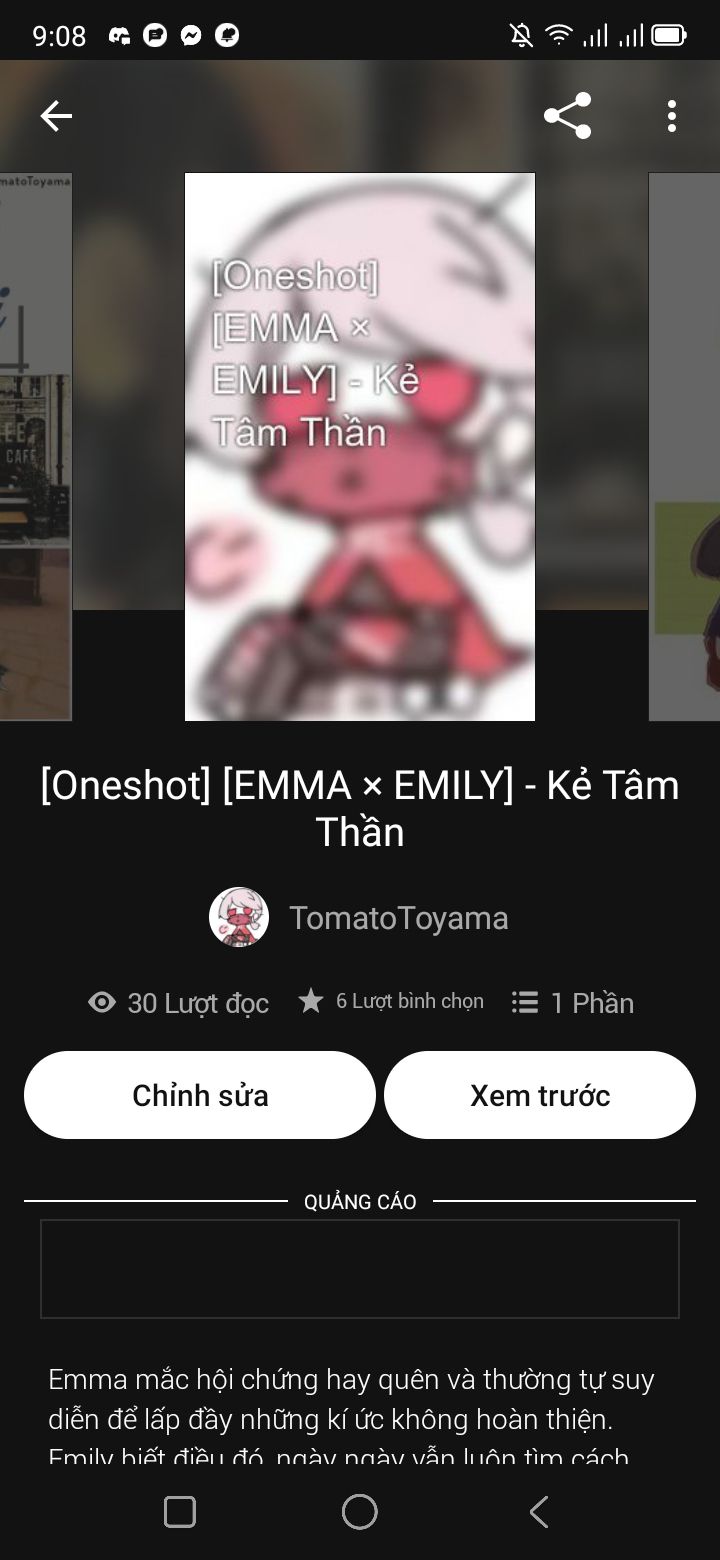Go back using the top-left arrow
720x1560 pixels.
pos(56,117)
